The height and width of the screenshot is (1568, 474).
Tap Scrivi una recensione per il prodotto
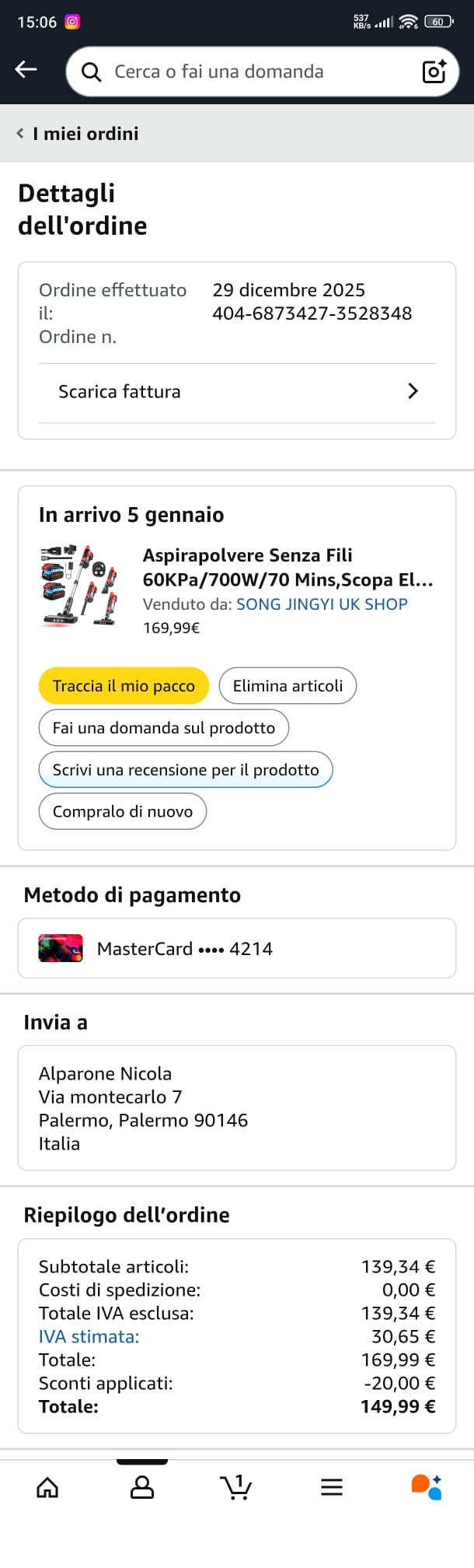click(186, 770)
